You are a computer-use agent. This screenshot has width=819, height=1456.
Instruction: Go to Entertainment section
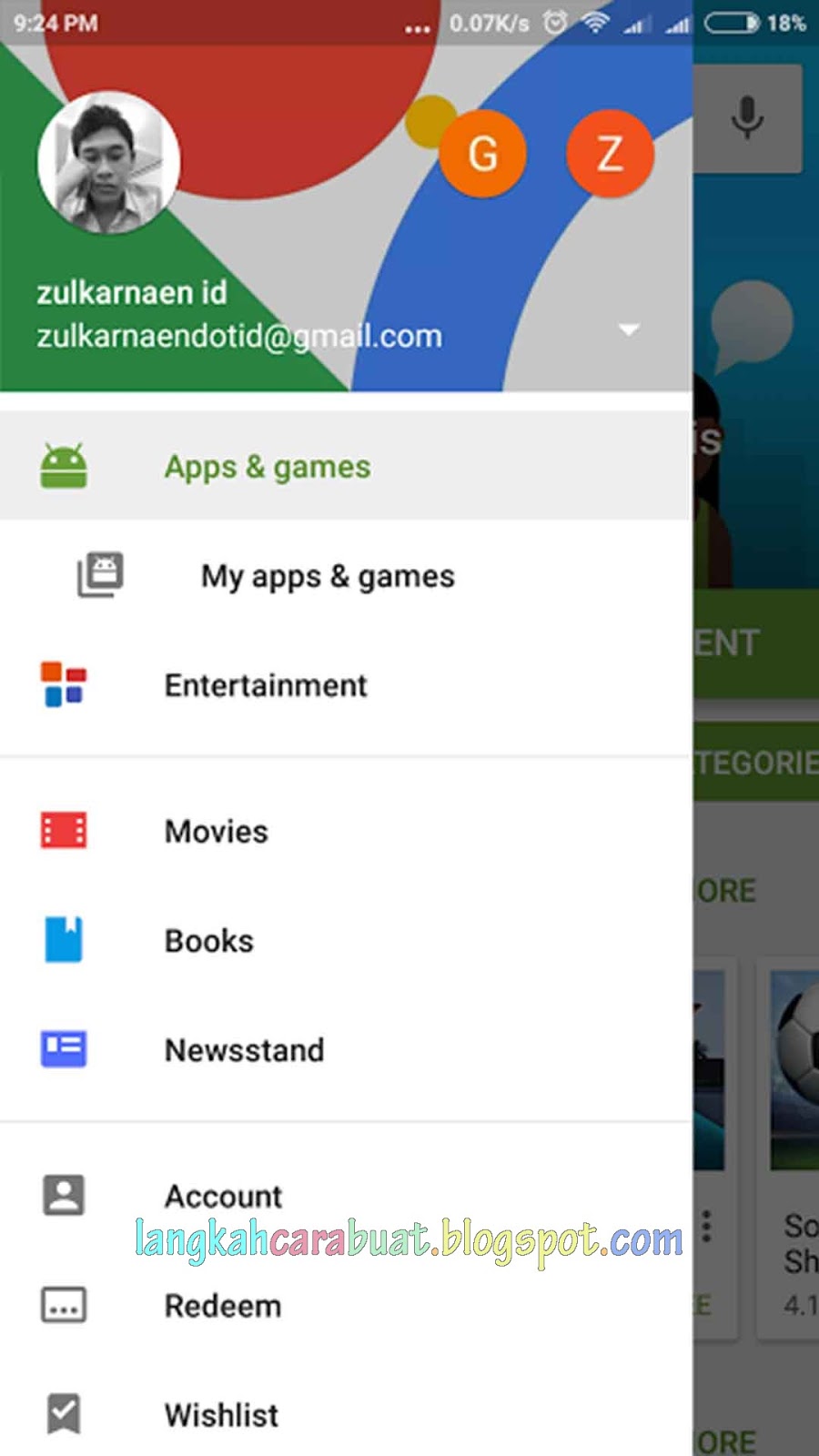tap(266, 685)
